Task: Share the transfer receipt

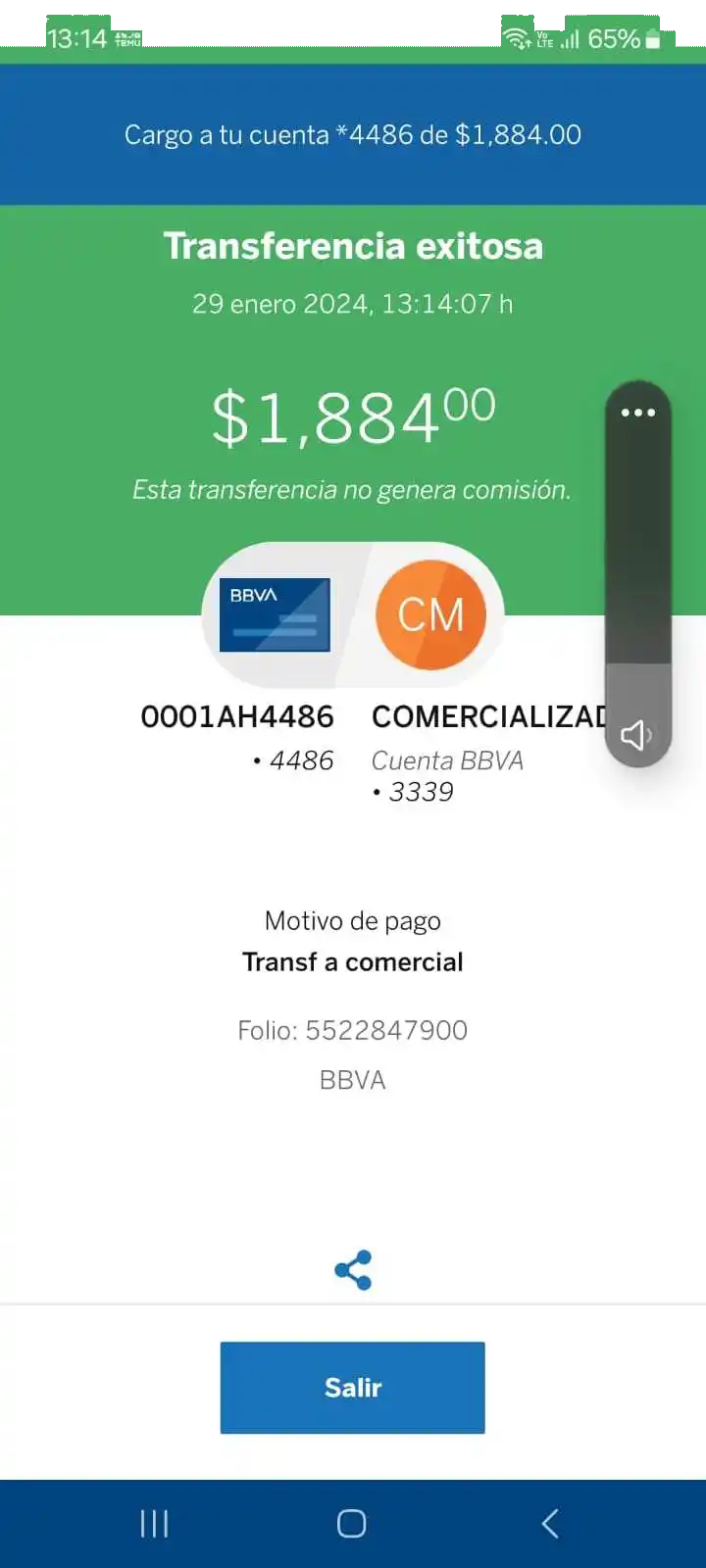Action: tap(353, 1270)
